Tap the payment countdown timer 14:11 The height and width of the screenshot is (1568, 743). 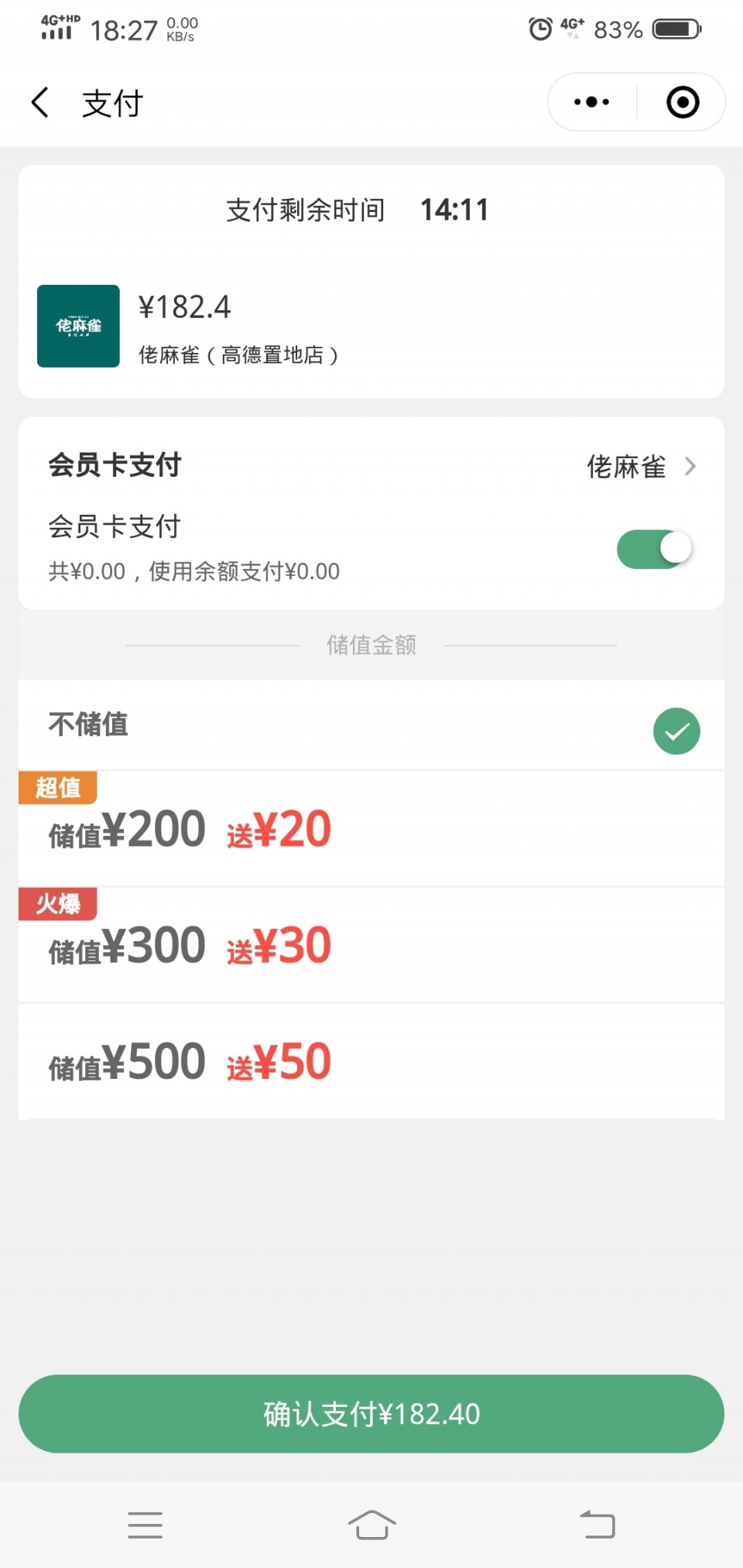click(x=455, y=209)
